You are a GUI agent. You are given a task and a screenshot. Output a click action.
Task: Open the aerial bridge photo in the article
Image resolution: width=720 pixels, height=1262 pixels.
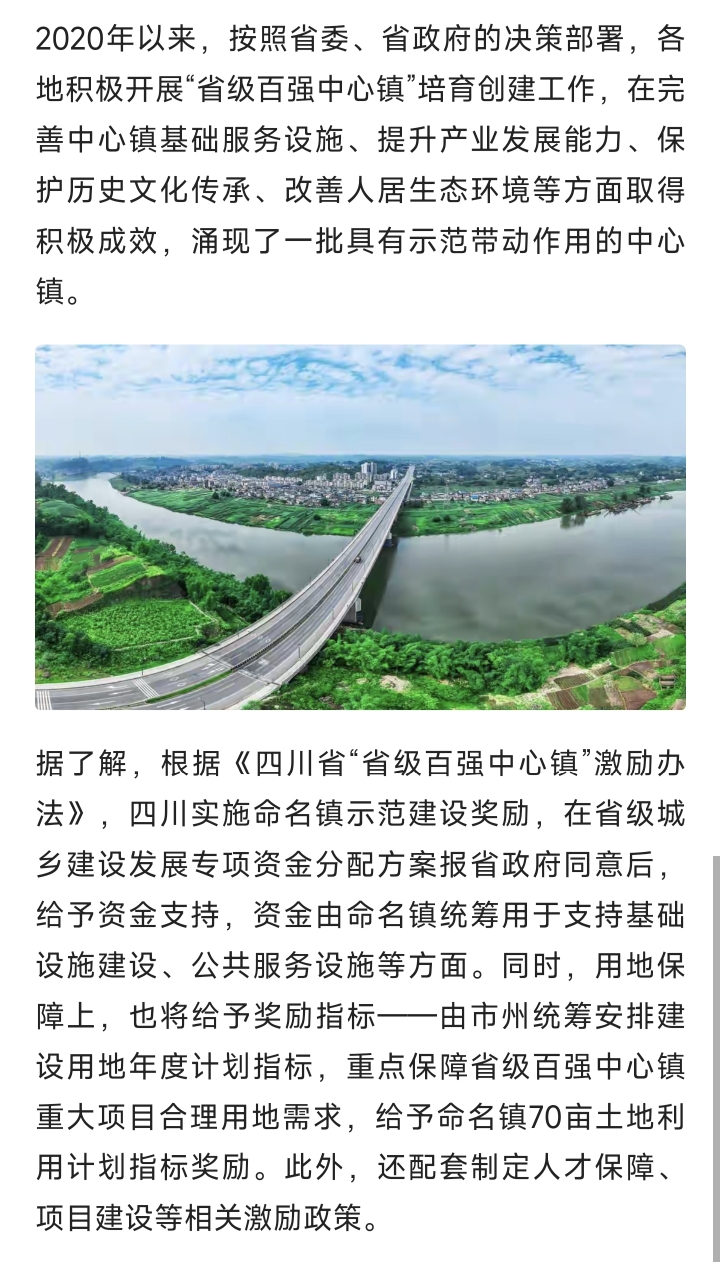pyautogui.click(x=360, y=527)
